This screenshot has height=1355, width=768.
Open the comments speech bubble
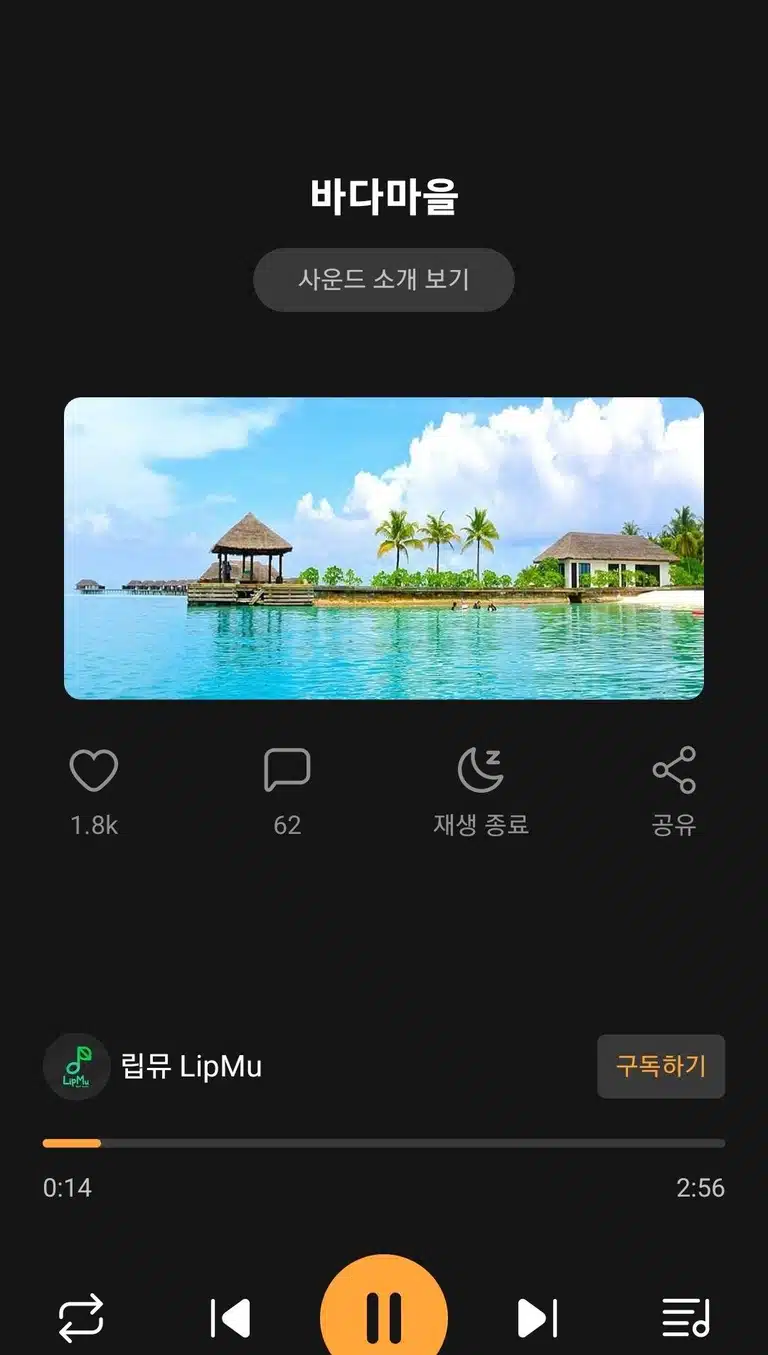pyautogui.click(x=287, y=770)
